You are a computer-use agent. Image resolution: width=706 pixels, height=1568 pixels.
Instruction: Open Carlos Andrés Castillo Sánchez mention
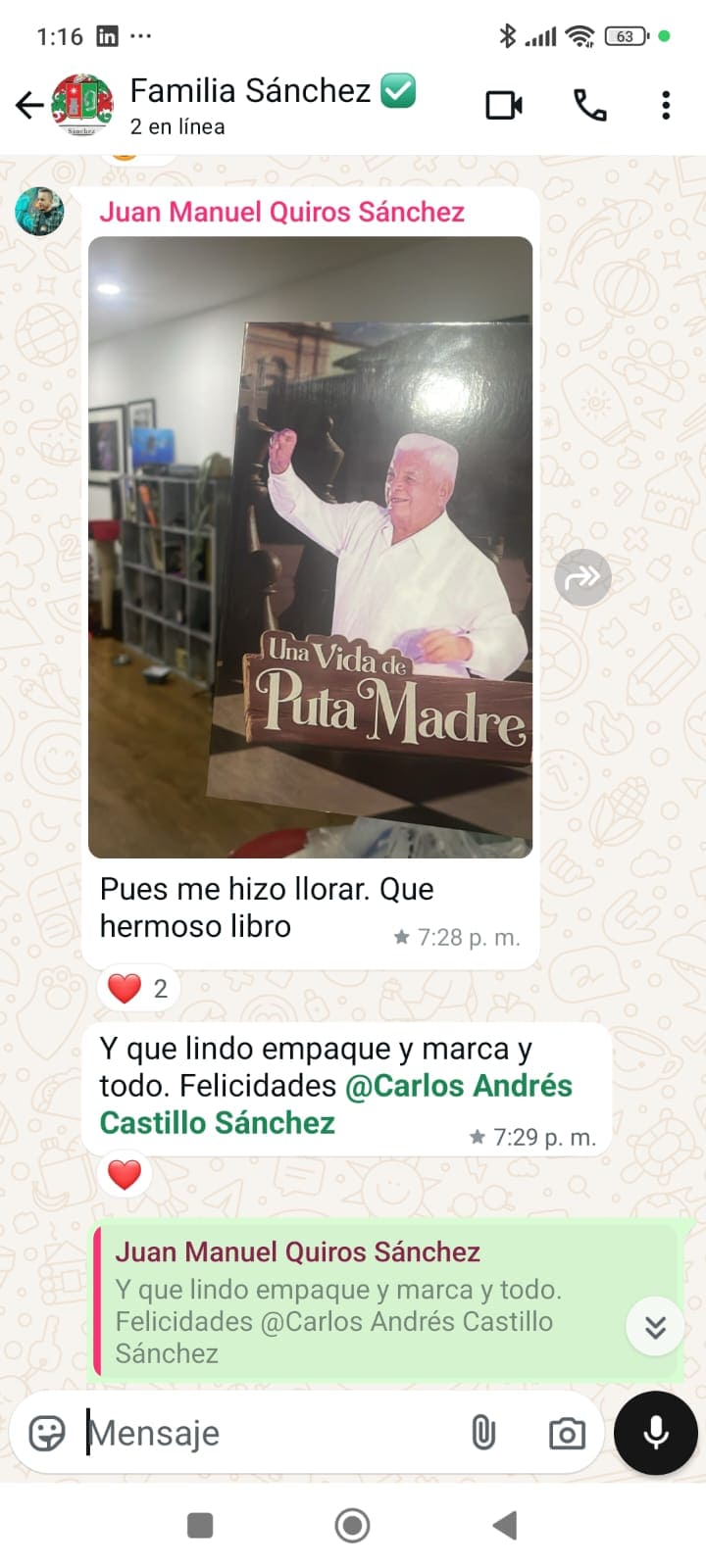tap(335, 1104)
